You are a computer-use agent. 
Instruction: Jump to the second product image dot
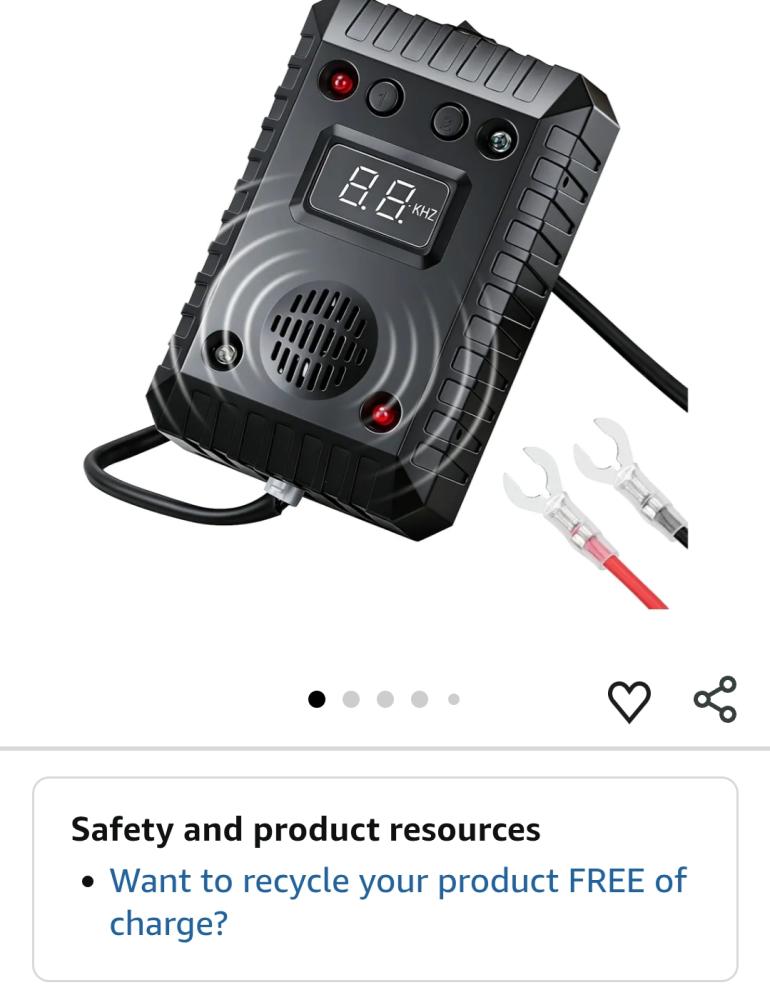(351, 699)
